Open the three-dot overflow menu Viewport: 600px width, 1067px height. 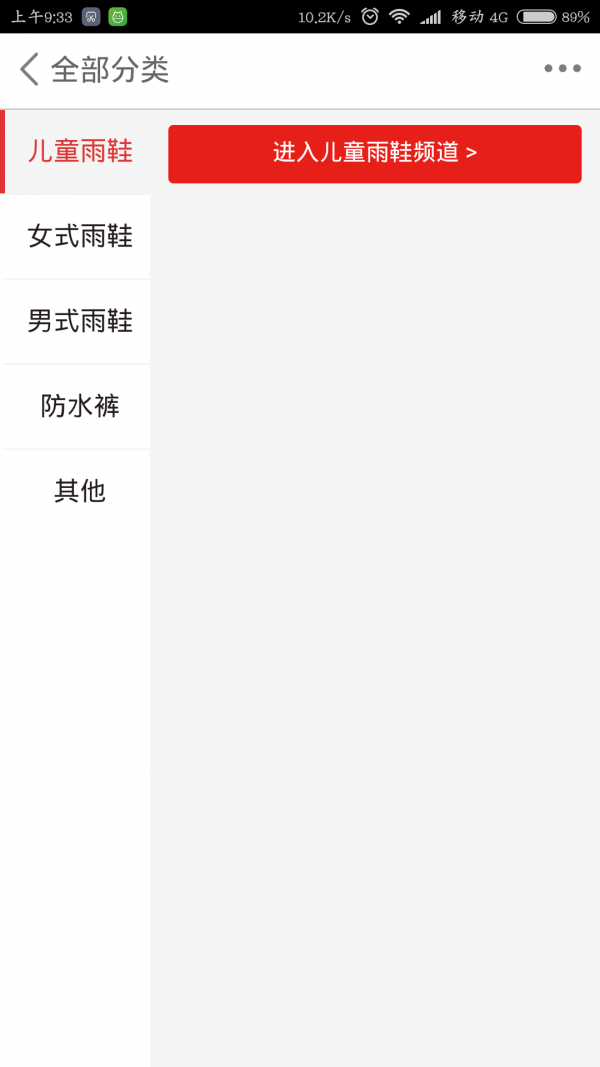pyautogui.click(x=562, y=69)
